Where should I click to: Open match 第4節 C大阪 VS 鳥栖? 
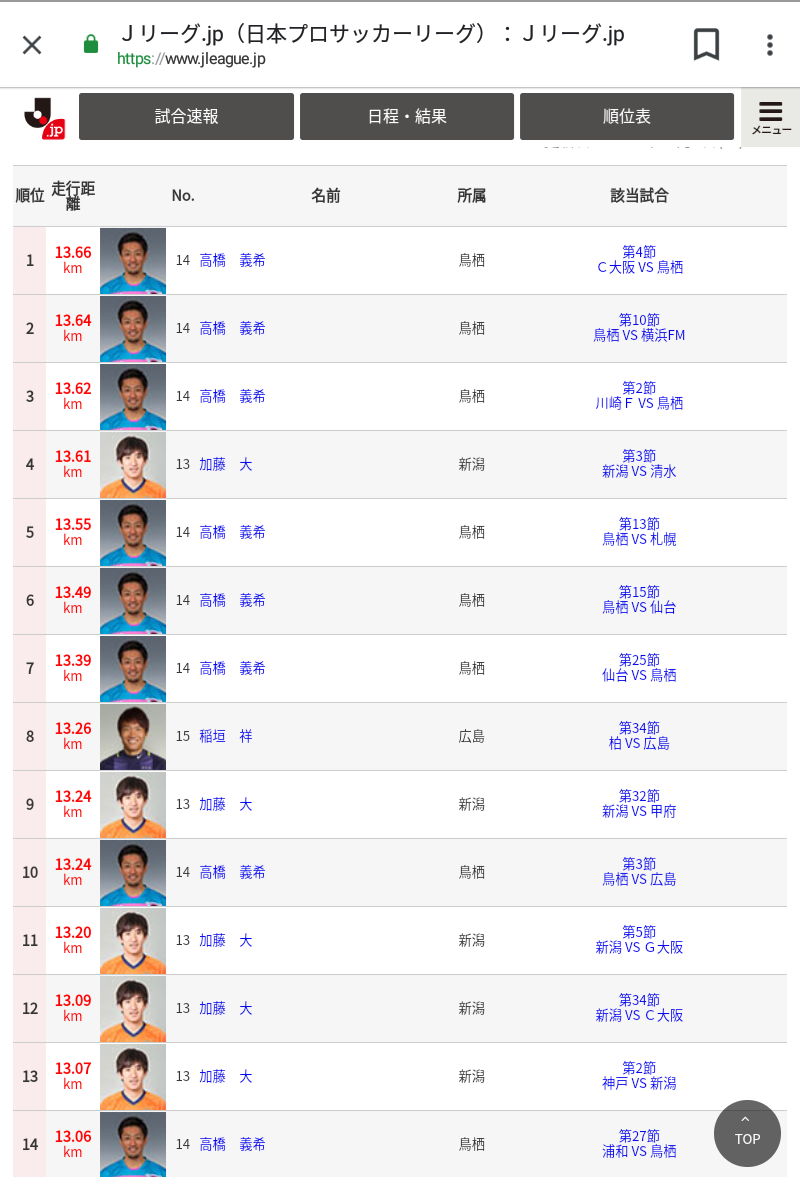click(639, 260)
